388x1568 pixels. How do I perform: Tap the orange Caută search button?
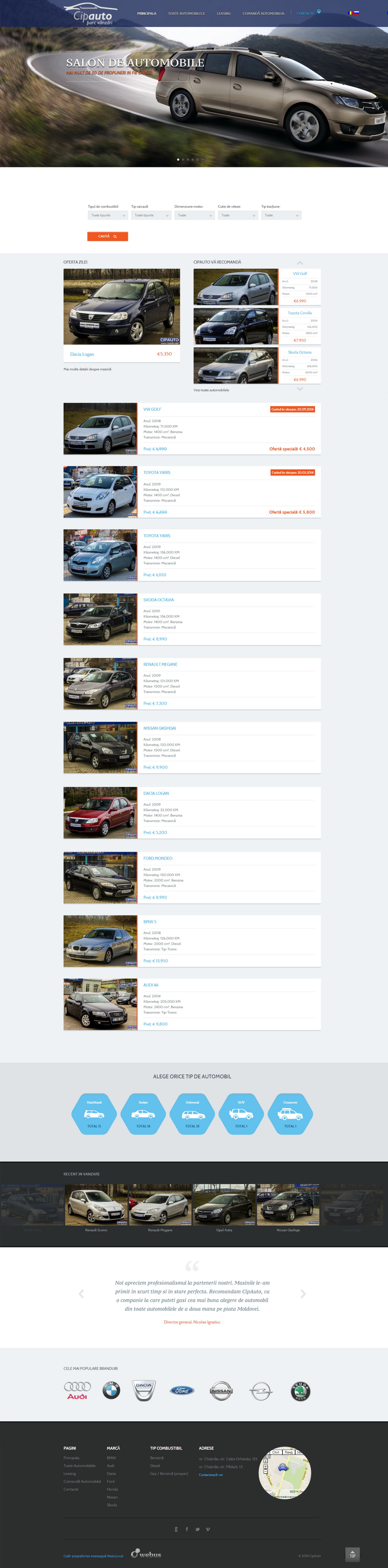(x=108, y=236)
